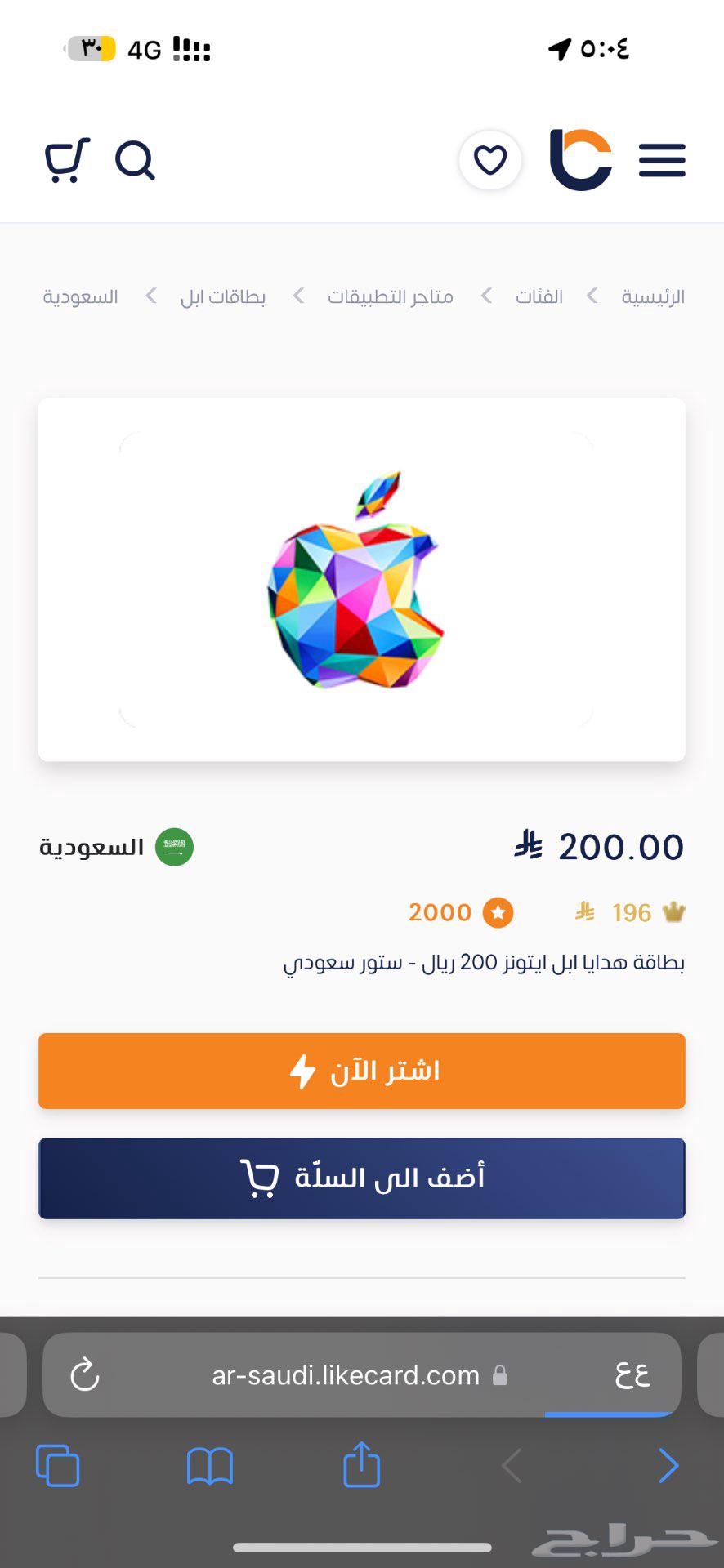
Task: Share this page from Safari
Action: point(362,1466)
